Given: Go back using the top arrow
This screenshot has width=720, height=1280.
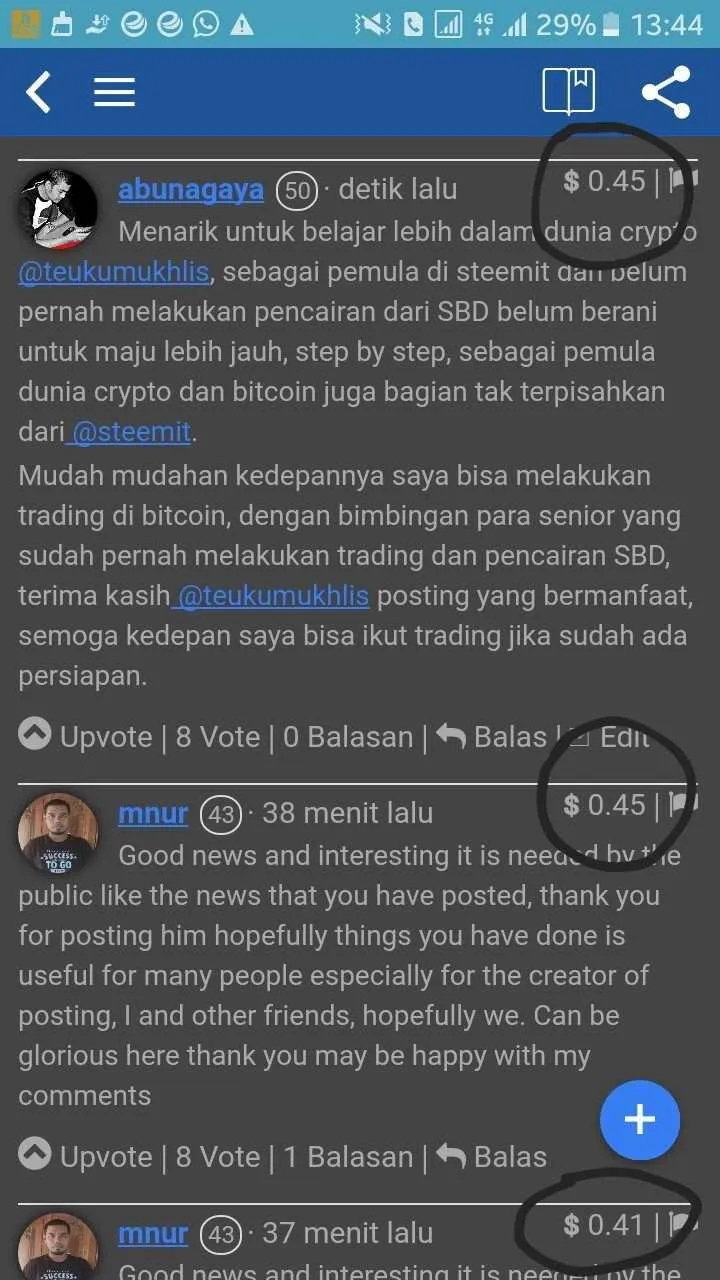Looking at the screenshot, I should click(x=38, y=92).
